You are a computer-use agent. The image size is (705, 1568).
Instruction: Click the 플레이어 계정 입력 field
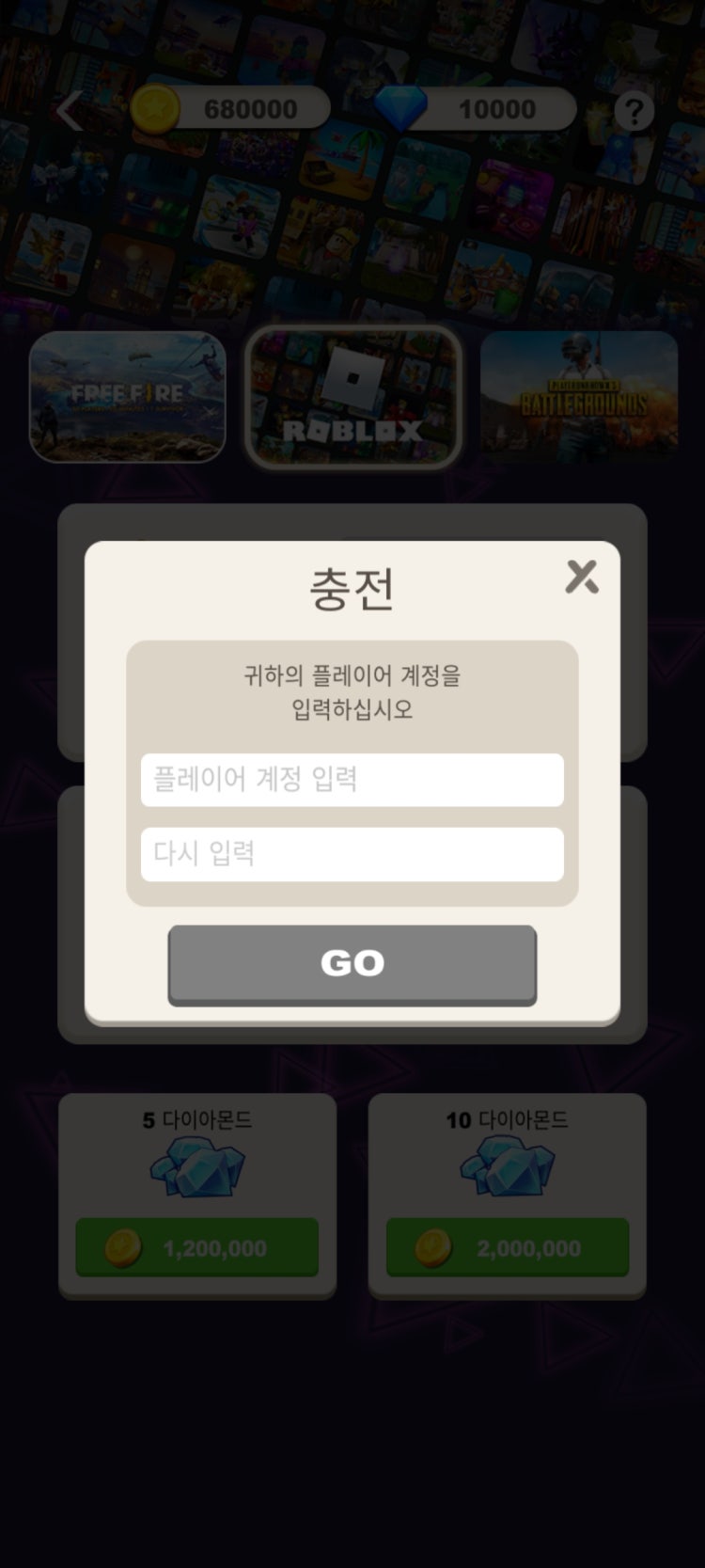(x=352, y=779)
